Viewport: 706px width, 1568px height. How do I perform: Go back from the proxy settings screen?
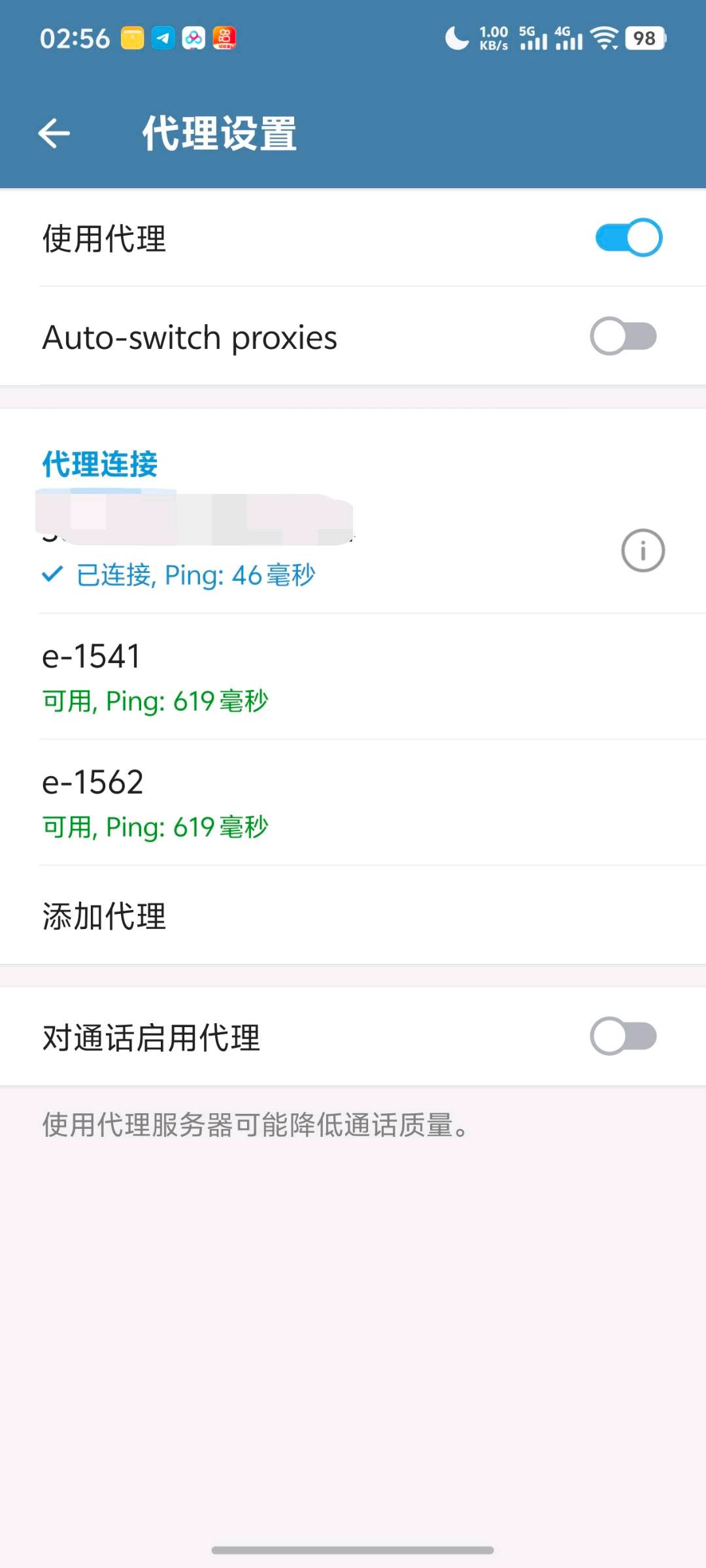tap(54, 134)
